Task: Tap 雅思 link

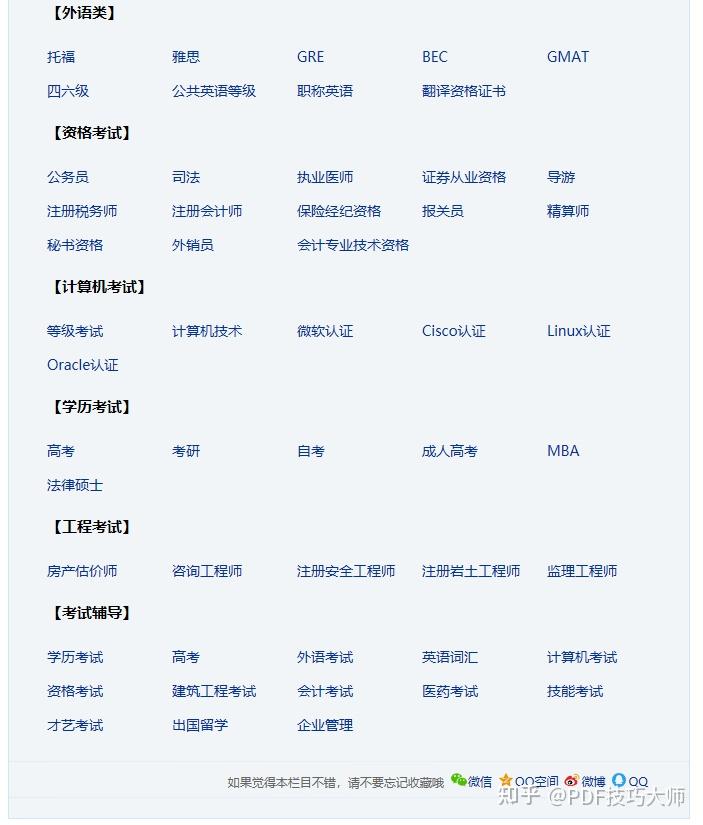Action: 186,57
